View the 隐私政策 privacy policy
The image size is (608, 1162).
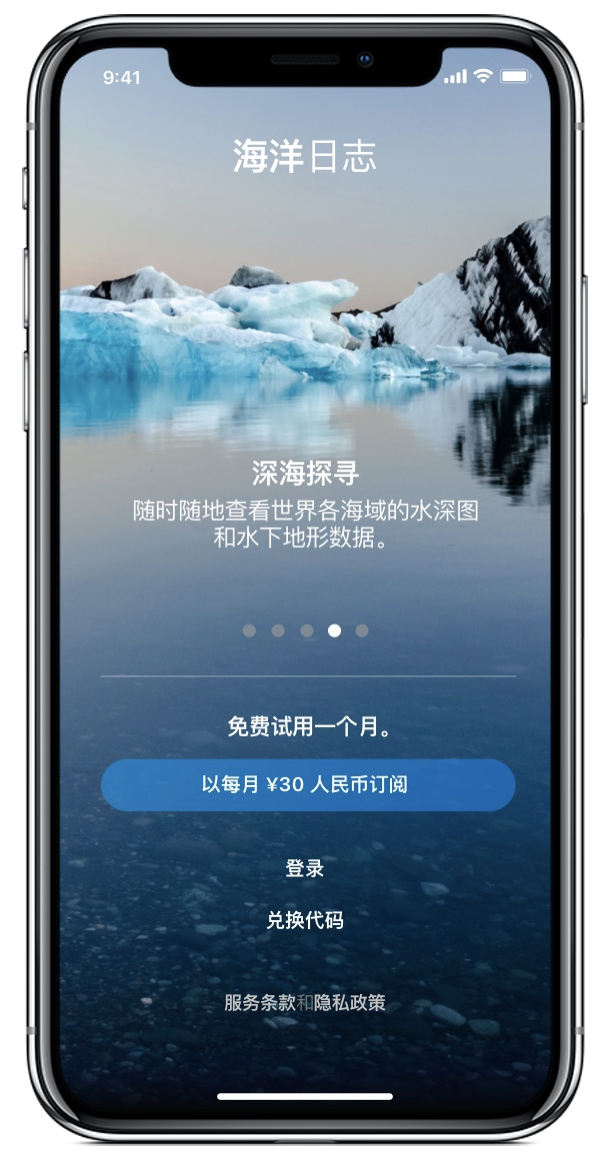tap(350, 1002)
